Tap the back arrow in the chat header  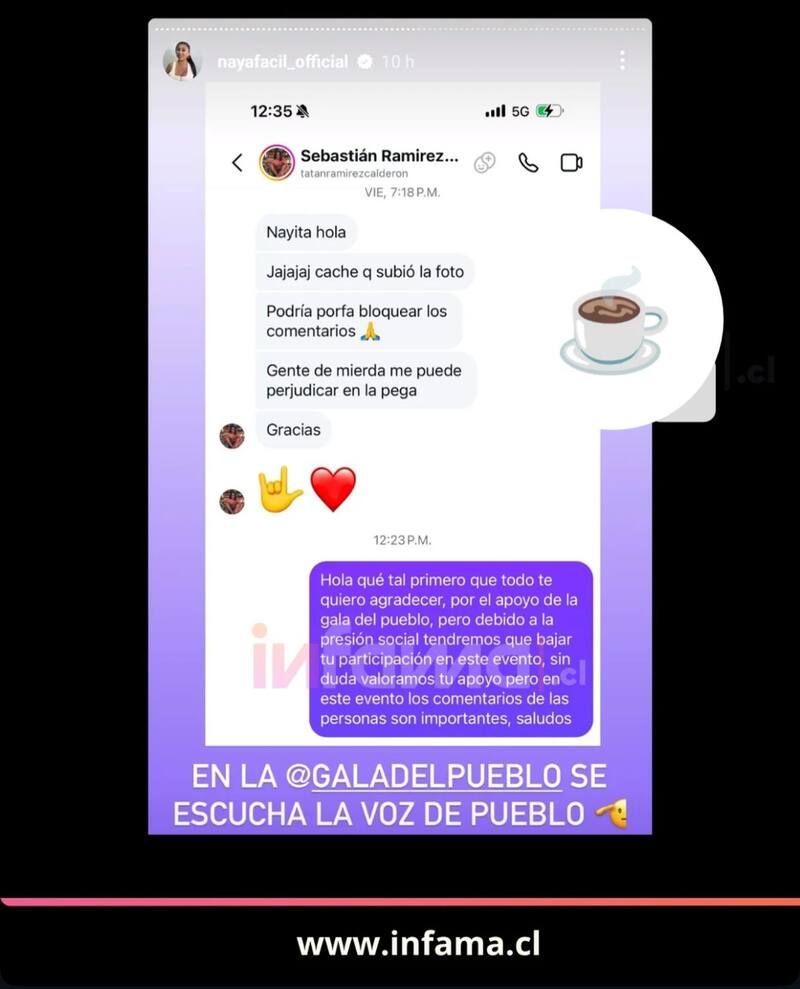(237, 162)
